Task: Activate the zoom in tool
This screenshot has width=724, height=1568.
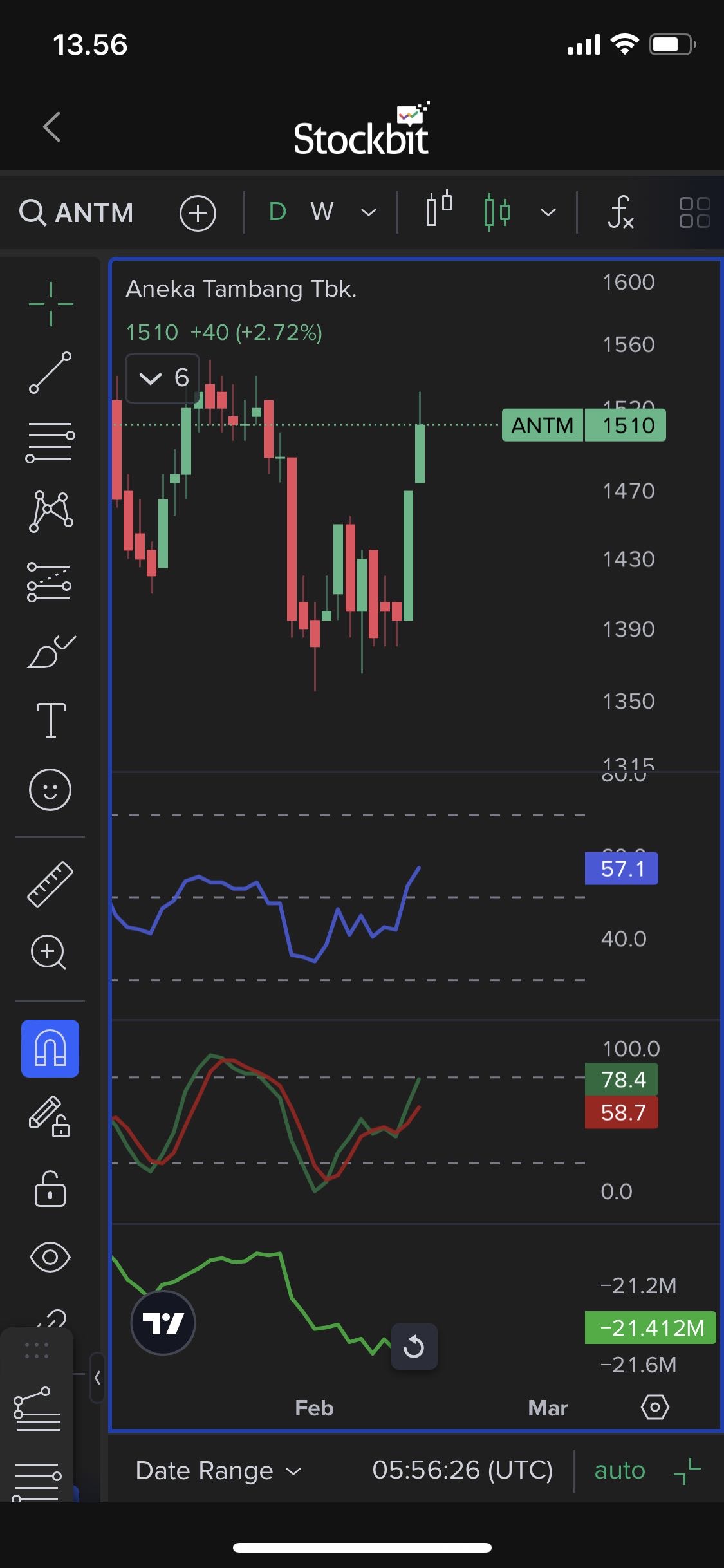Action: 49,952
